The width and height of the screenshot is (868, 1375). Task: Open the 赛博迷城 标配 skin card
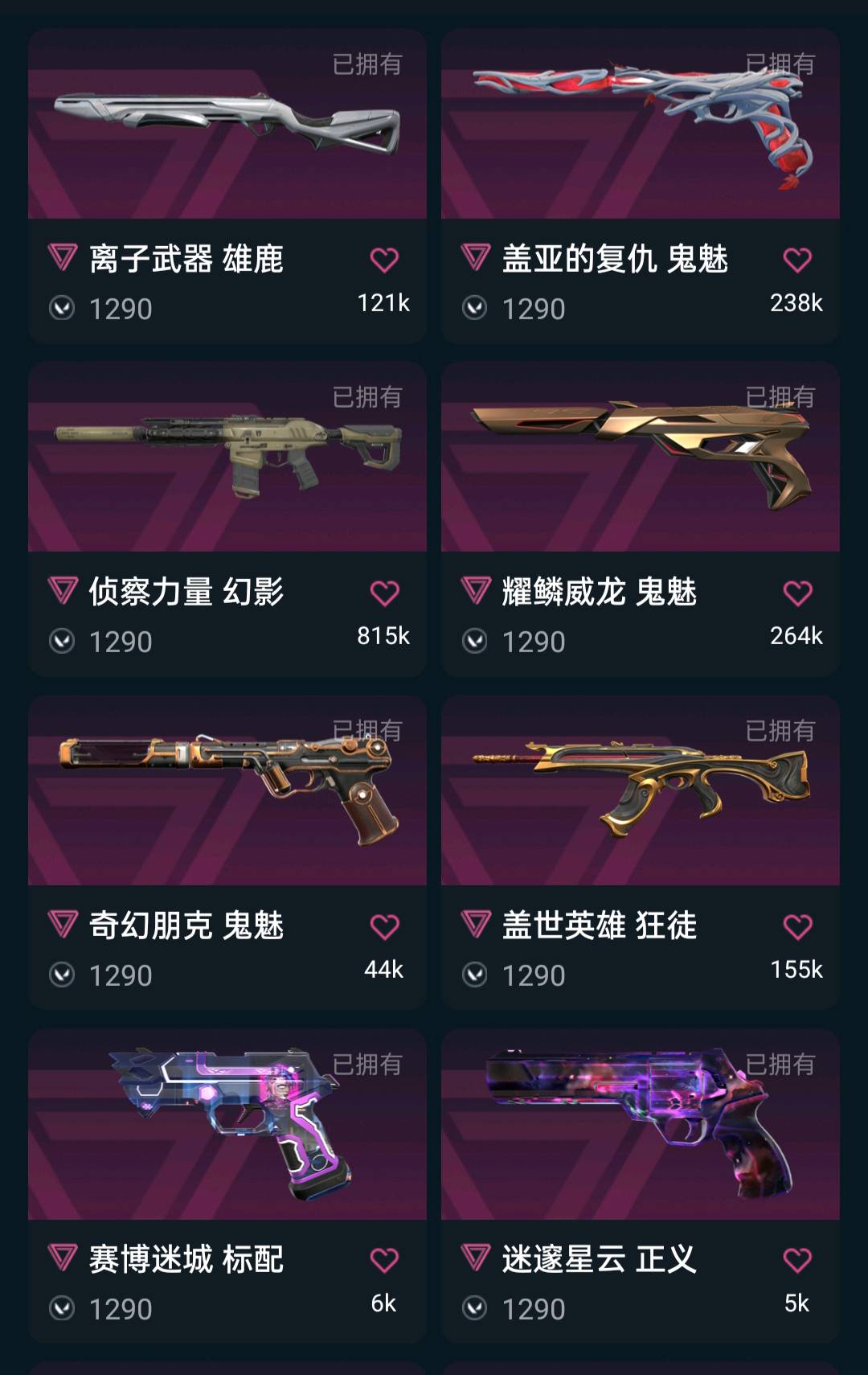pos(227,1124)
